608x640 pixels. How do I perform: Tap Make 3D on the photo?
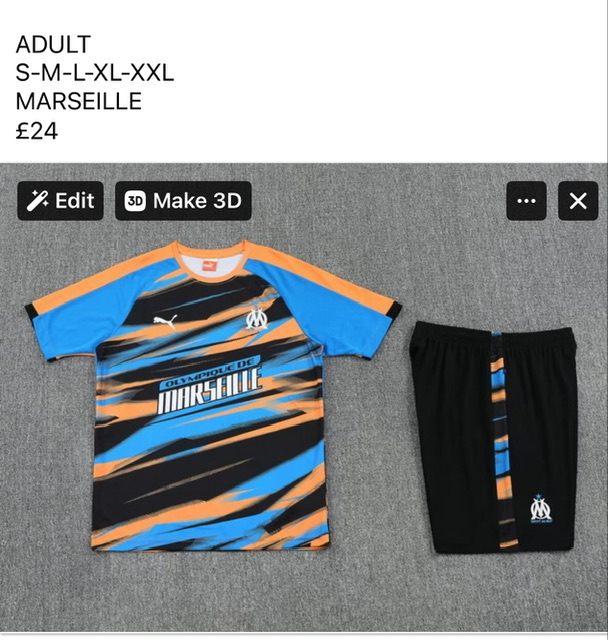tap(183, 200)
